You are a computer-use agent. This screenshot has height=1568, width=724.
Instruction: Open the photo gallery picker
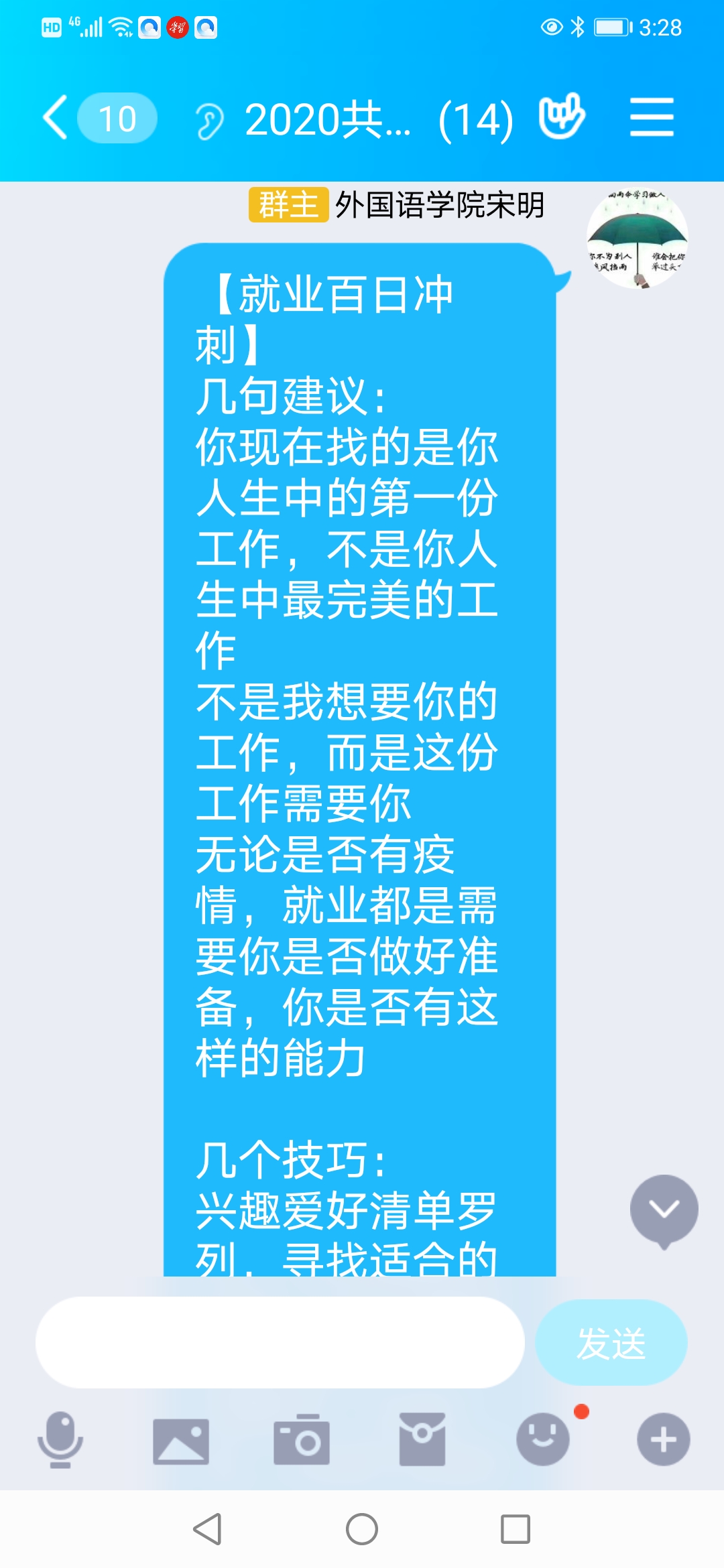tap(181, 1441)
